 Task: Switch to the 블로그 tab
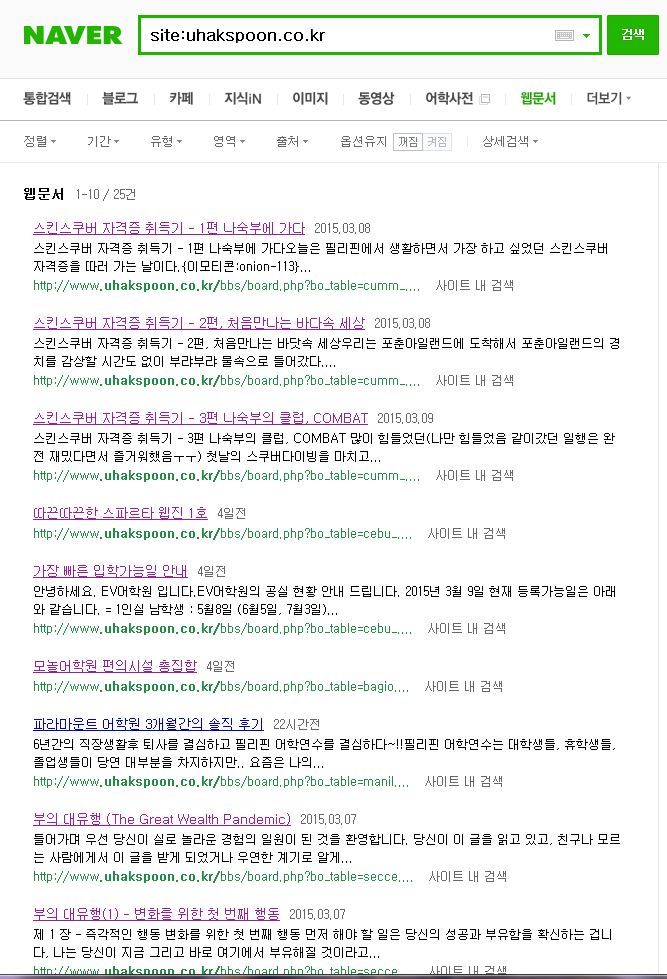click(120, 98)
